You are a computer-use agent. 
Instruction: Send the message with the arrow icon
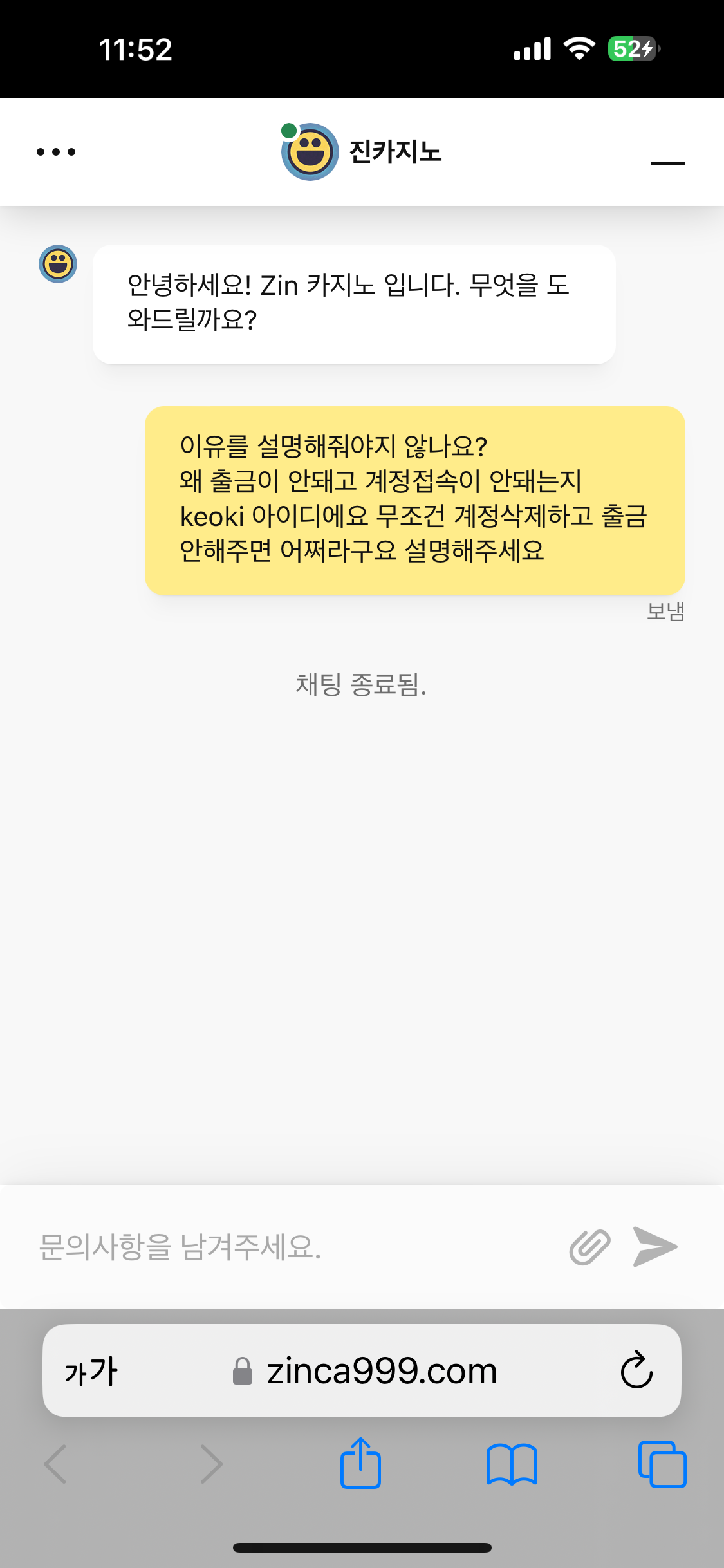tap(655, 1247)
